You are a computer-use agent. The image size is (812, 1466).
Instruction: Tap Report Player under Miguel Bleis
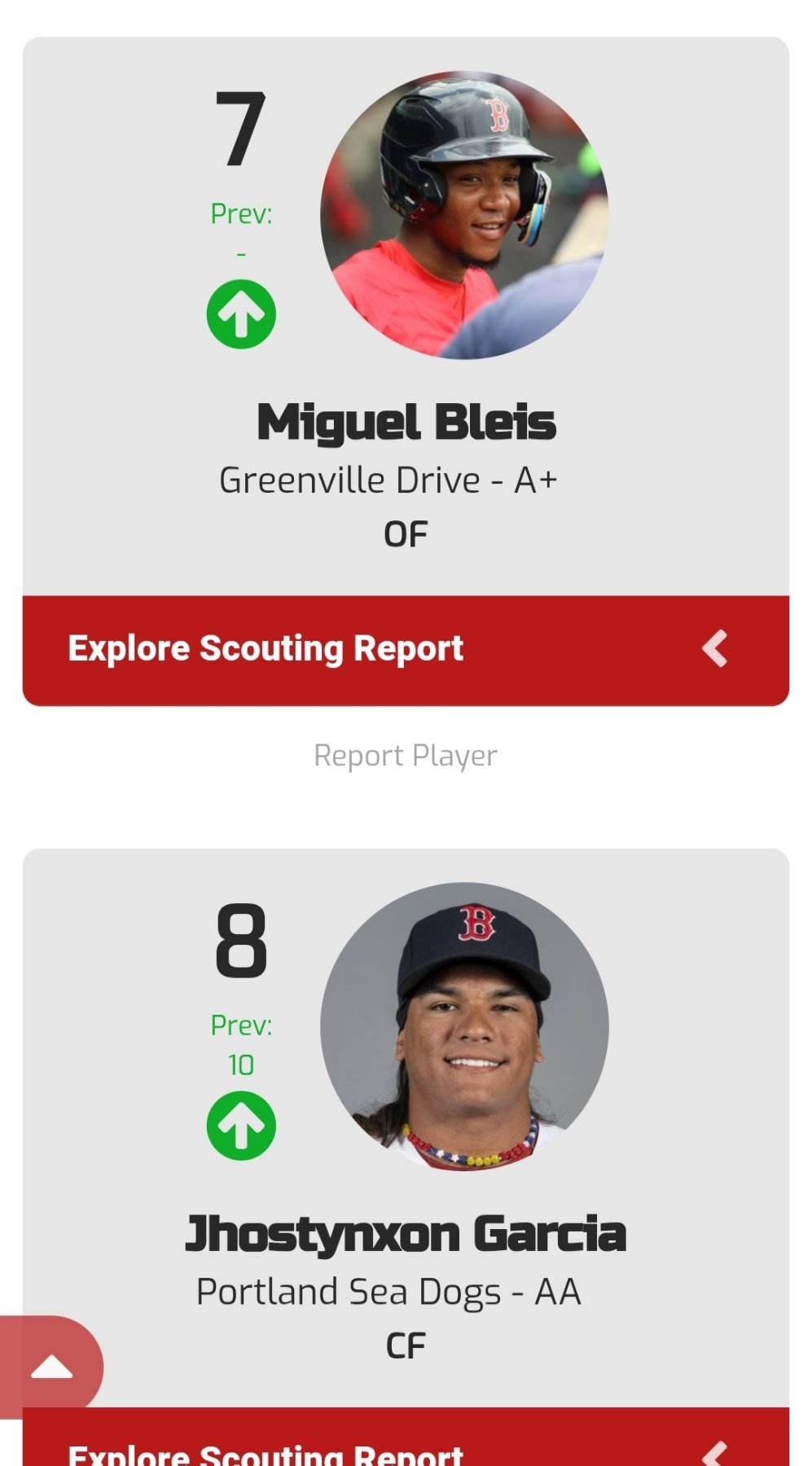(x=405, y=756)
